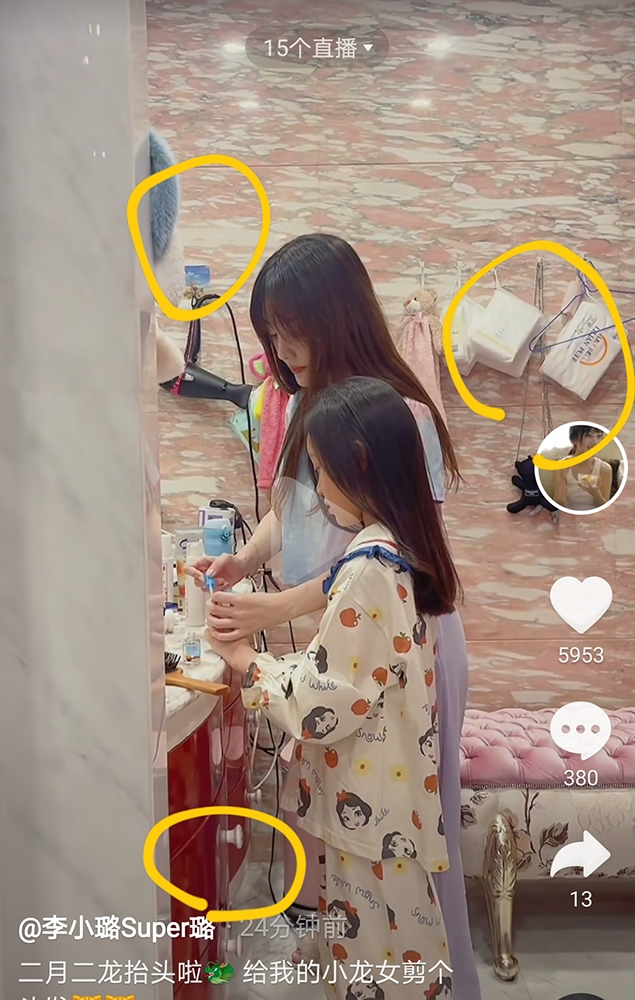
Task: Expand the 15个直播 dropdown
Action: (317, 47)
